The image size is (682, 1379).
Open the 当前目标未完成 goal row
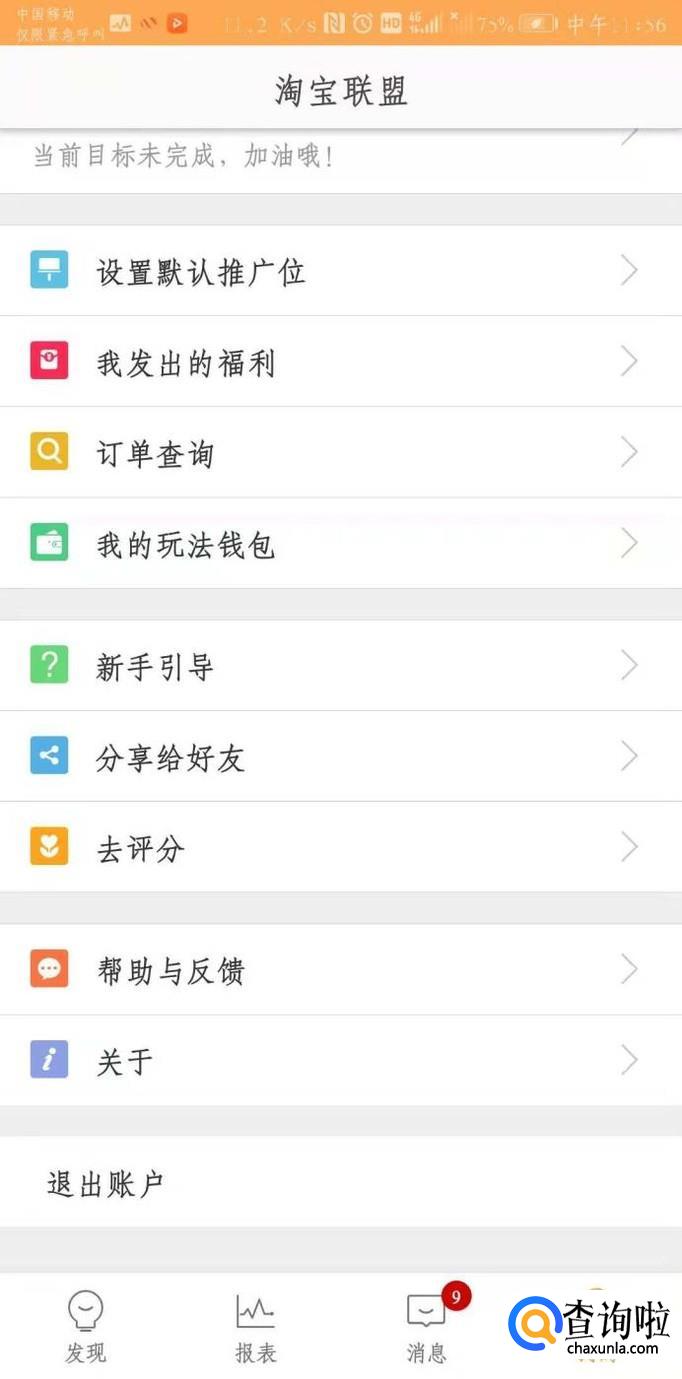point(340,158)
